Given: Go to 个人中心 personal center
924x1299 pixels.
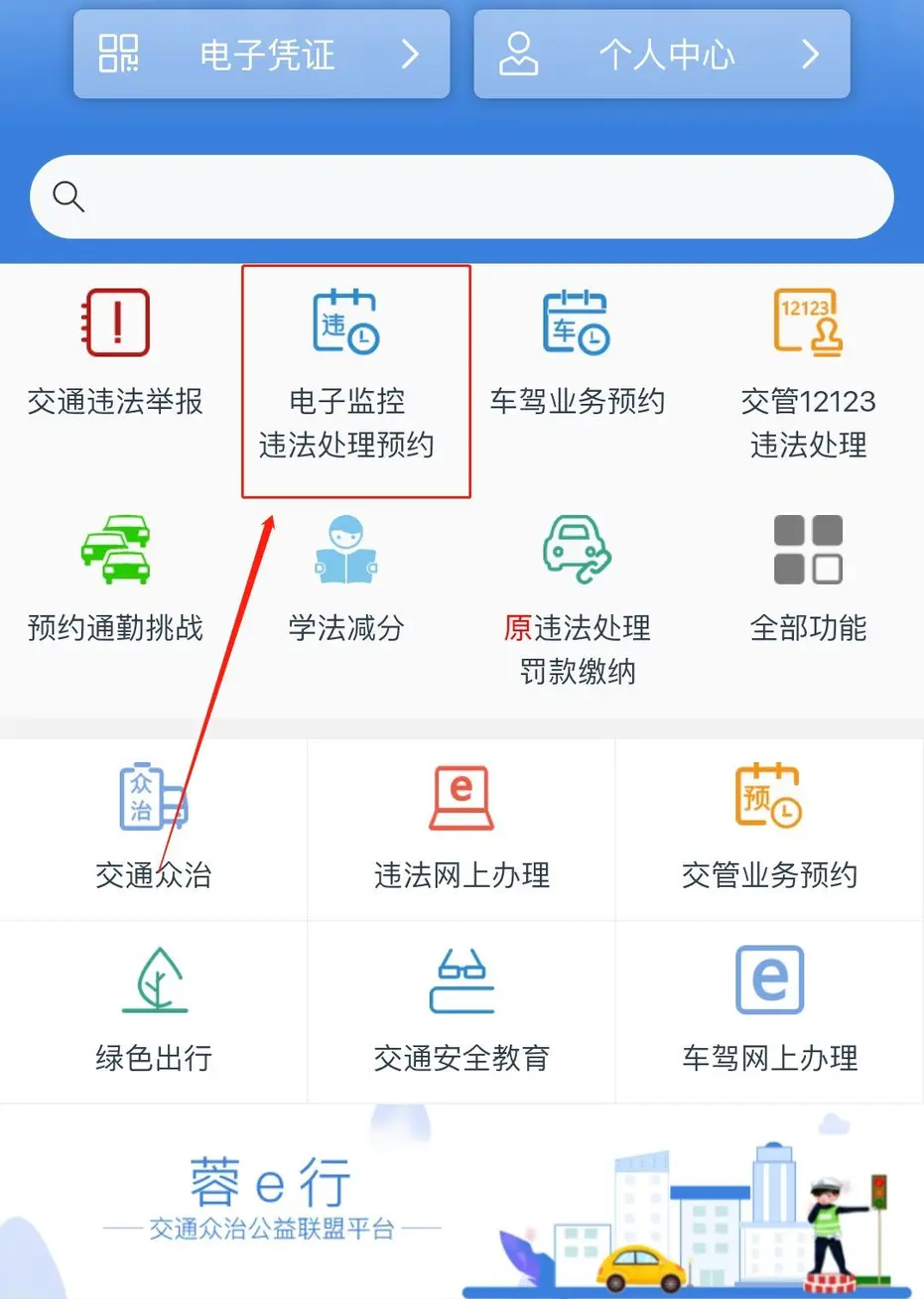Looking at the screenshot, I should pyautogui.click(x=662, y=55).
